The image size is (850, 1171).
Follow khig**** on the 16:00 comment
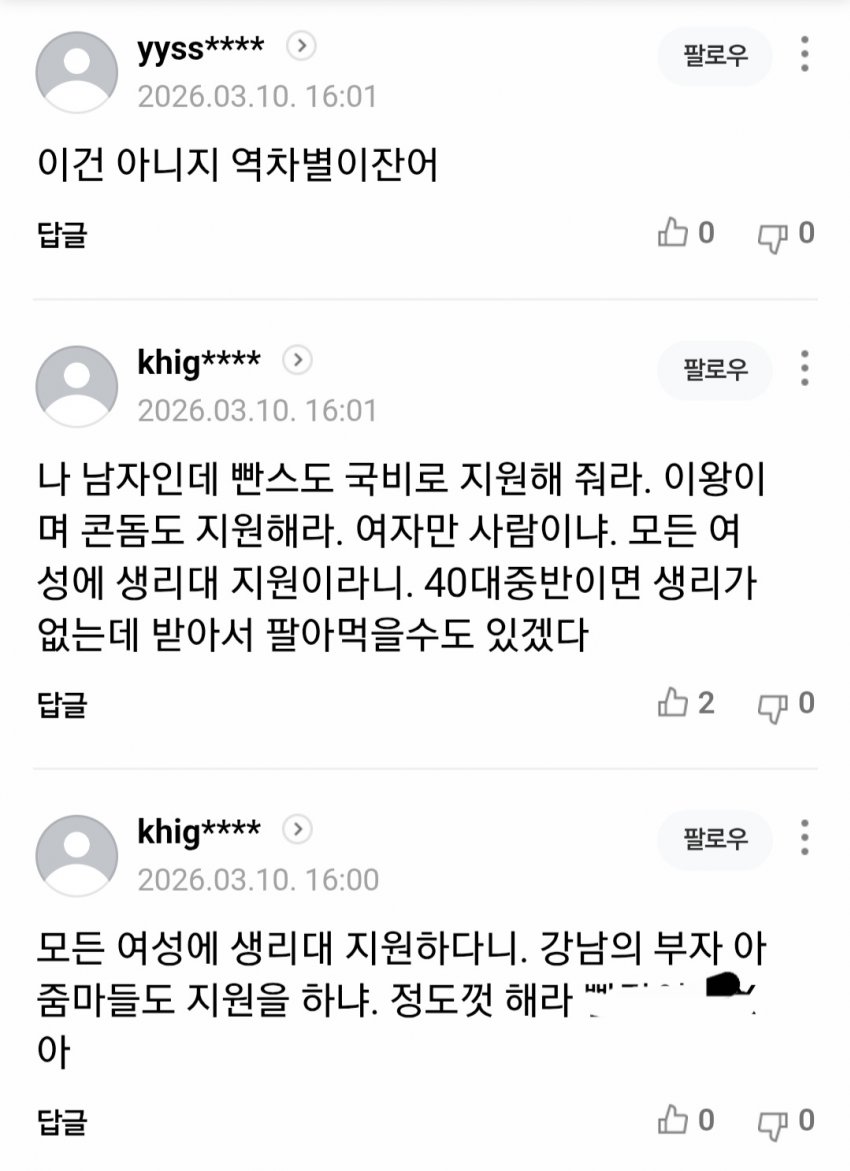pos(715,839)
